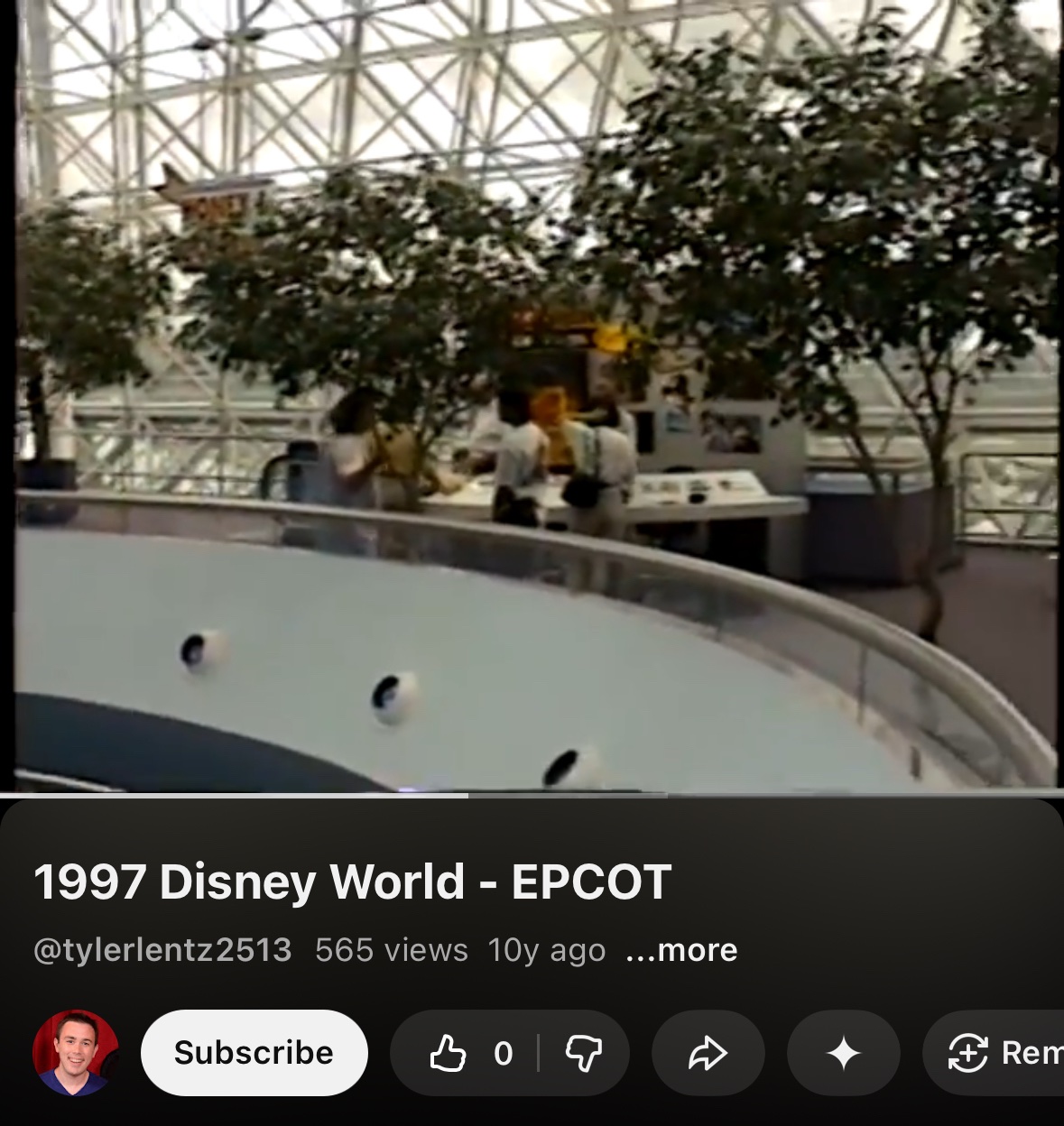
Task: Open the channel profile picture
Action: pyautogui.click(x=75, y=1053)
